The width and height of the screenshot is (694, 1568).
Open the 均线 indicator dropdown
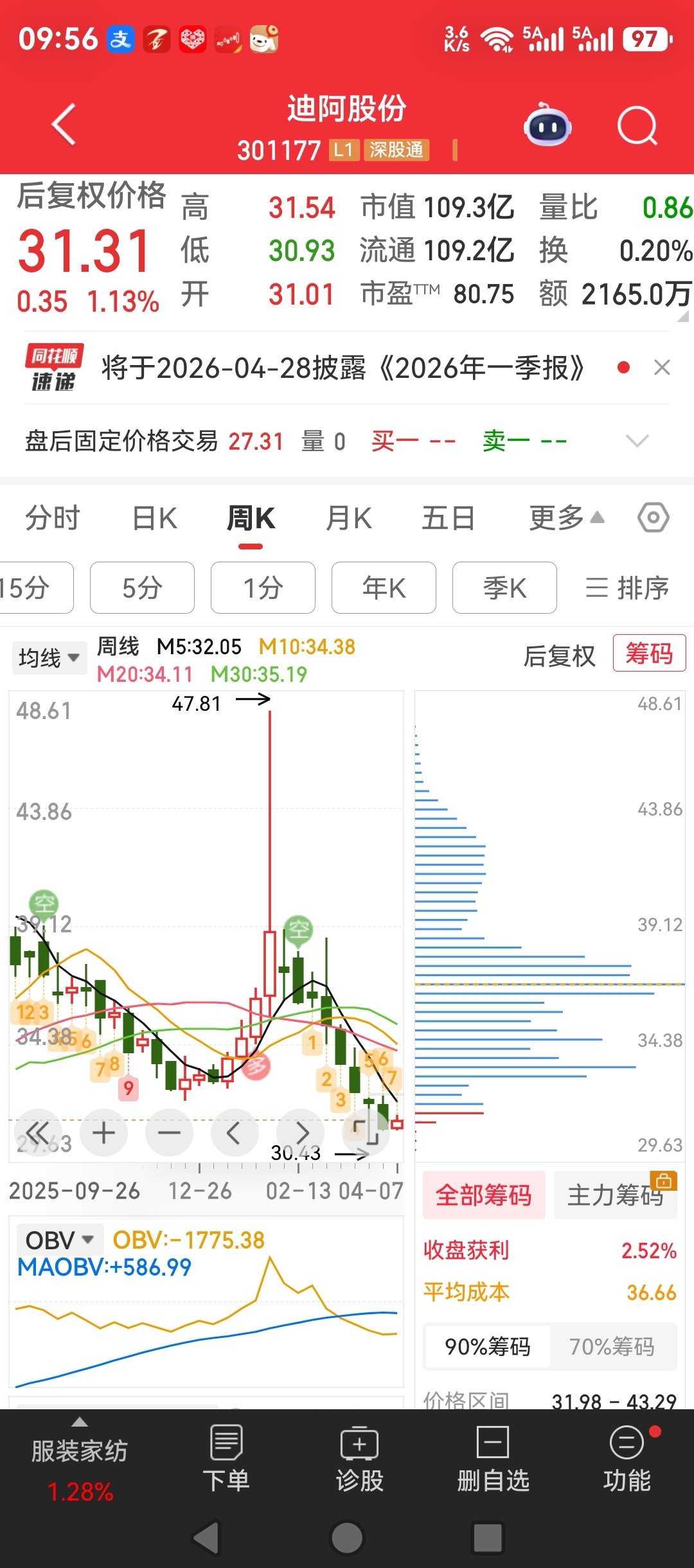click(49, 657)
